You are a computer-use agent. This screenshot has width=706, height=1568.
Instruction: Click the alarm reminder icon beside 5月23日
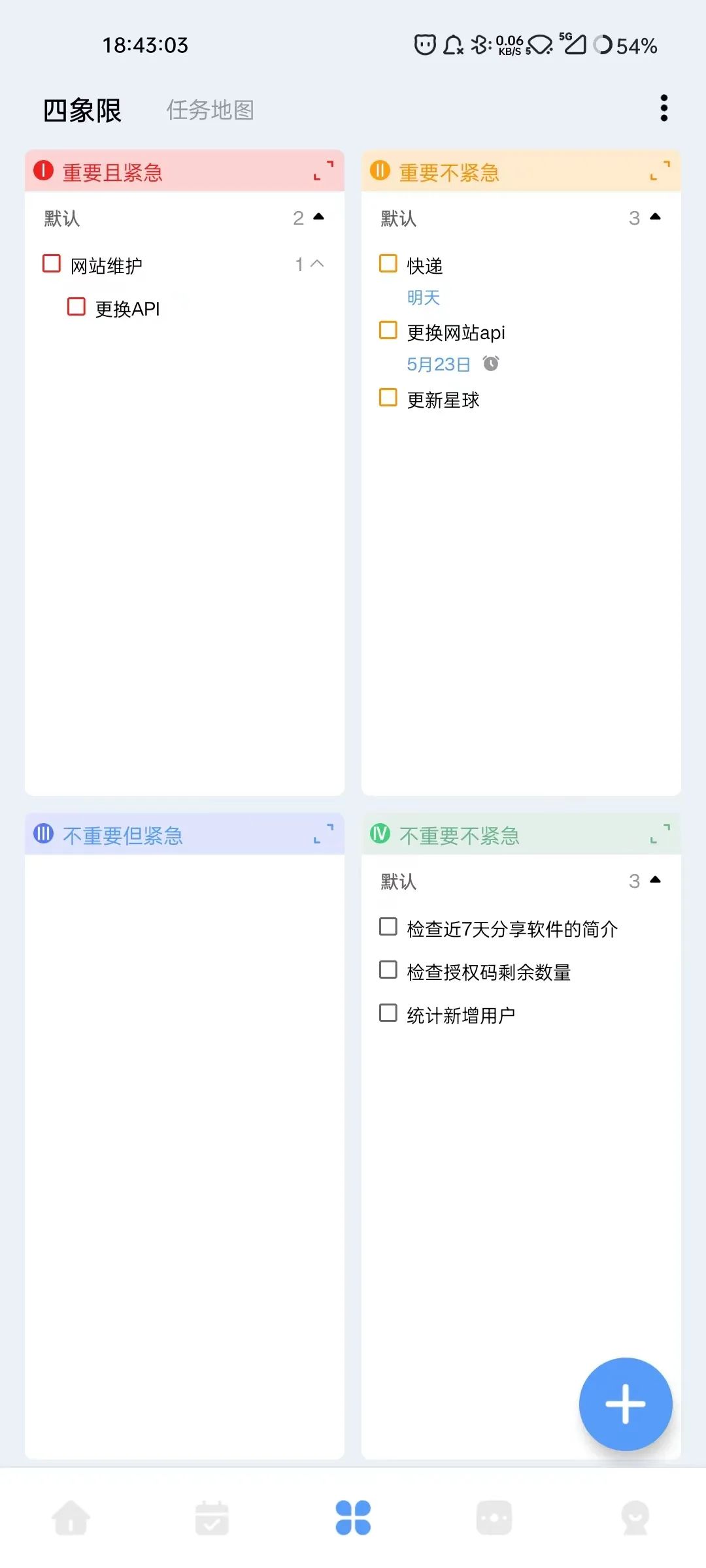point(492,364)
